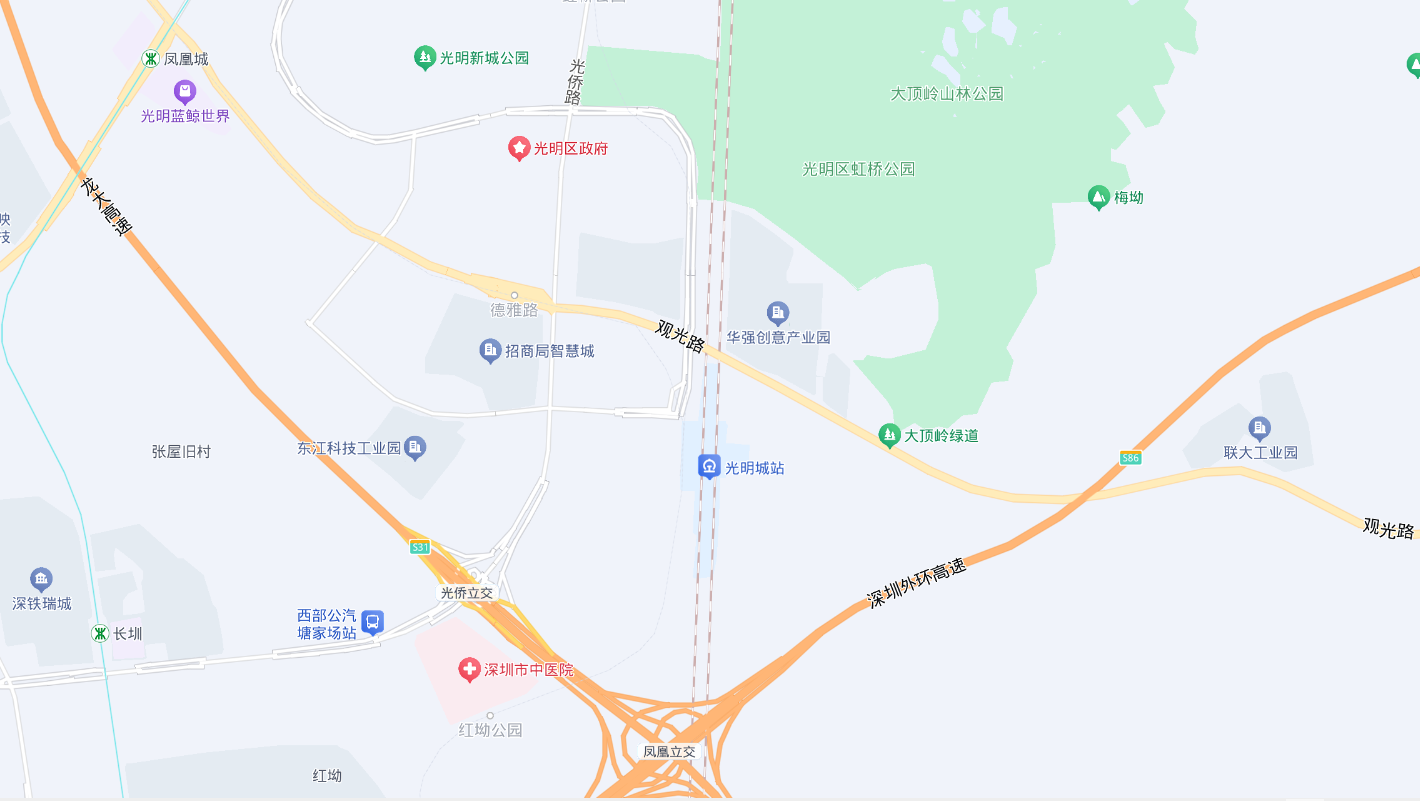Tap the 华强创意产业园 marker
Viewport: 1420px width, 801px height.
click(778, 314)
